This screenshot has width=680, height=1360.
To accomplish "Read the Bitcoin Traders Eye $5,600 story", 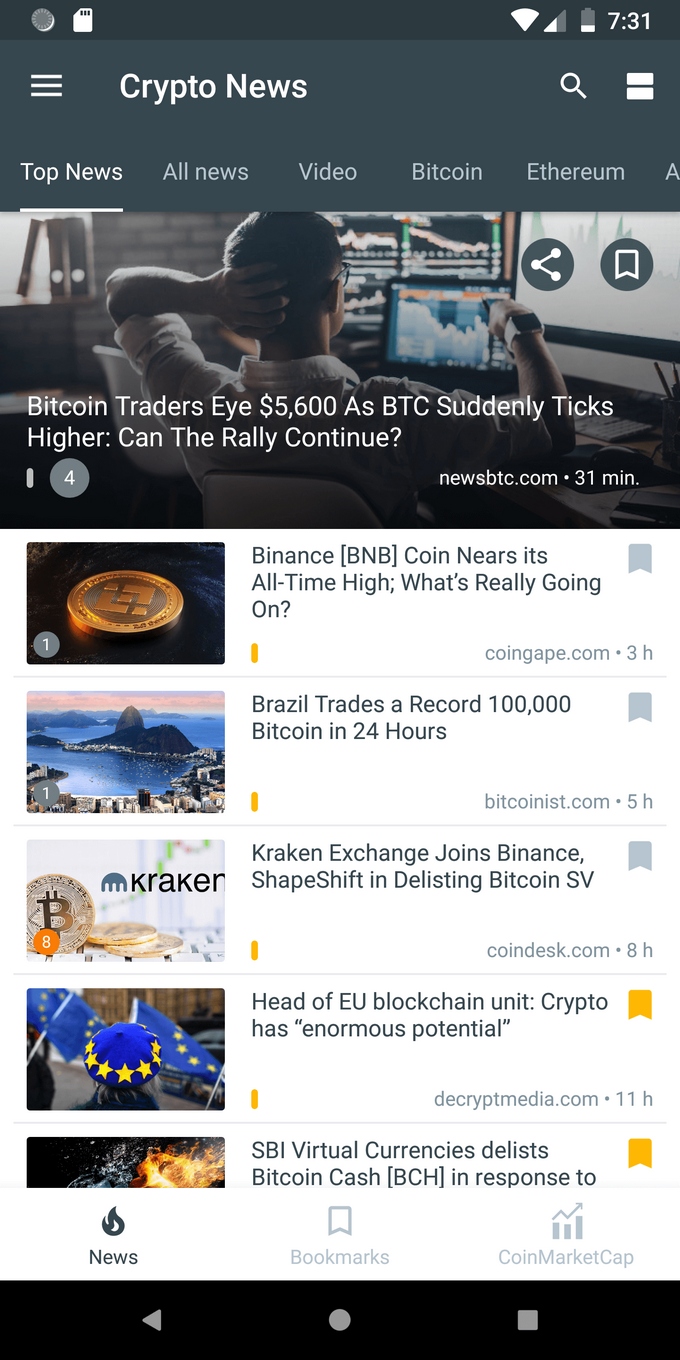I will coord(320,421).
